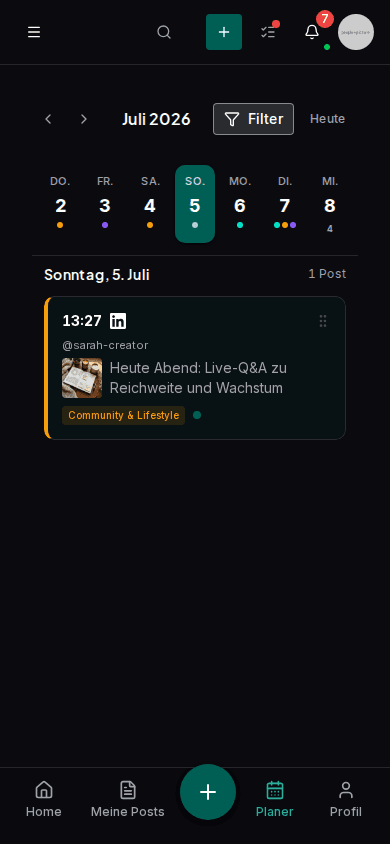390x844 pixels.
Task: Open the hamburger menu
Action: pyautogui.click(x=34, y=32)
